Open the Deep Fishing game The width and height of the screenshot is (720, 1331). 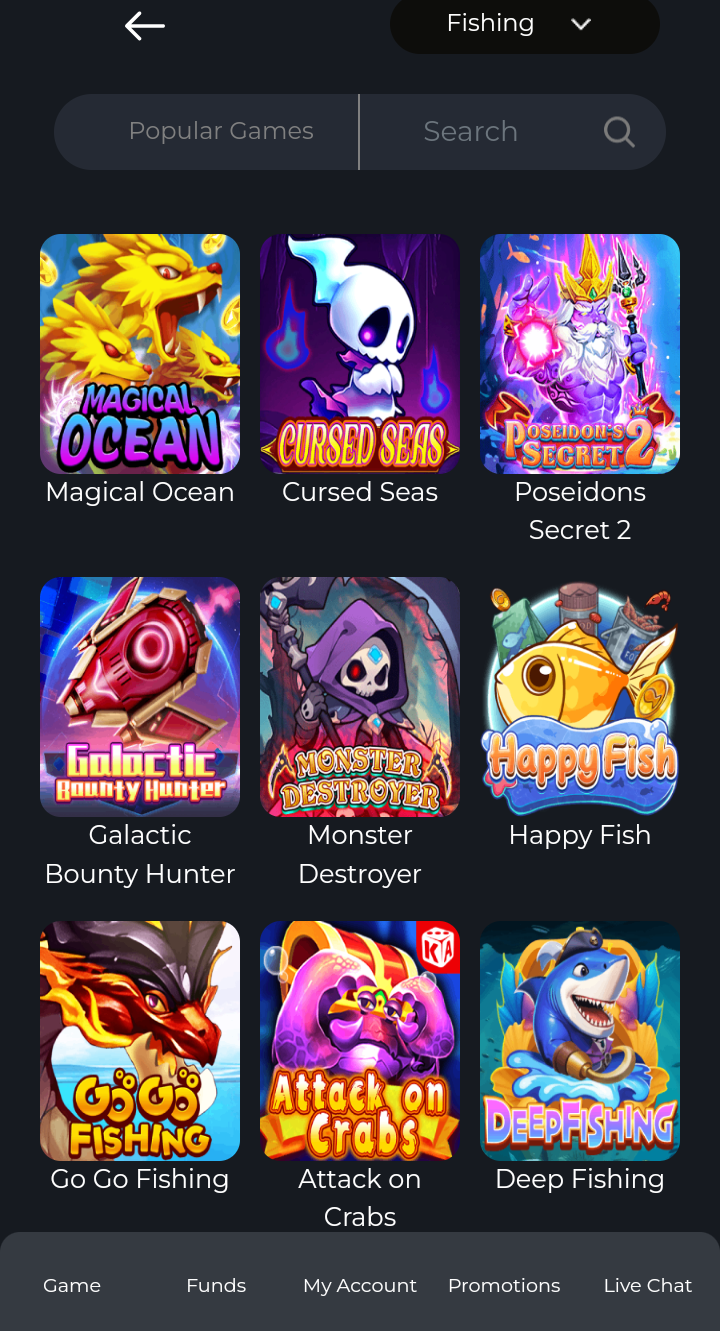point(580,1040)
